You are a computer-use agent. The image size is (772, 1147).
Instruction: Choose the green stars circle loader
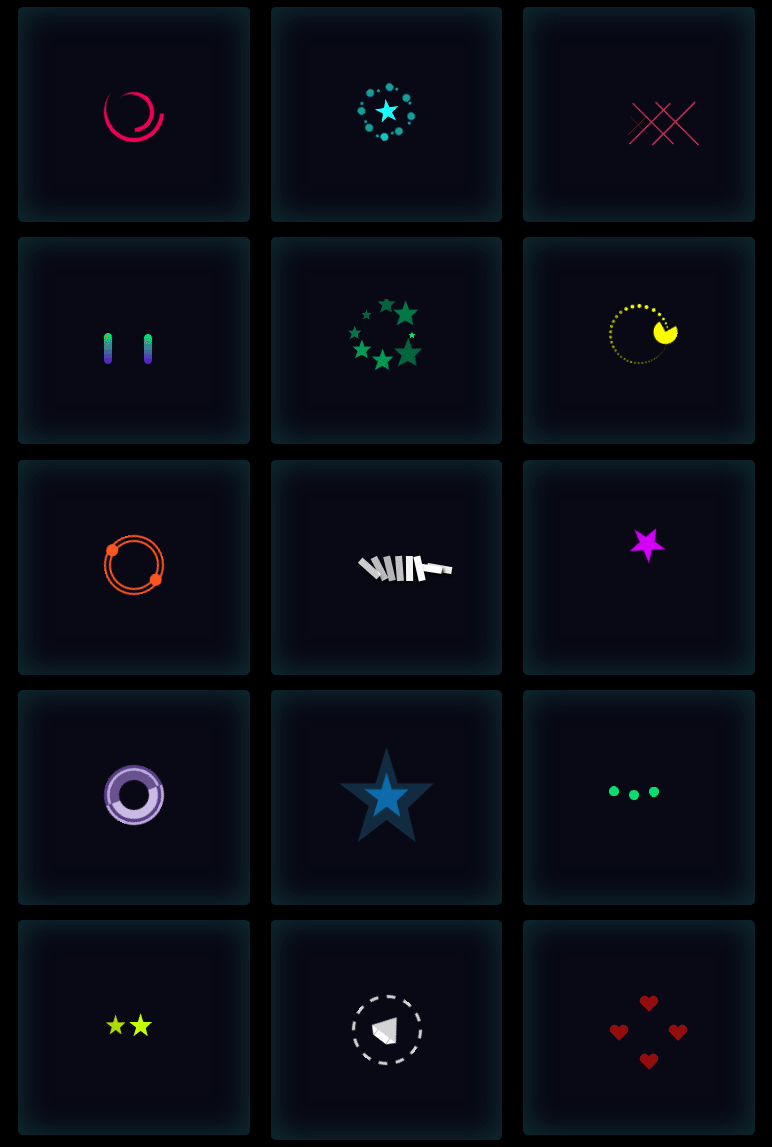[386, 336]
